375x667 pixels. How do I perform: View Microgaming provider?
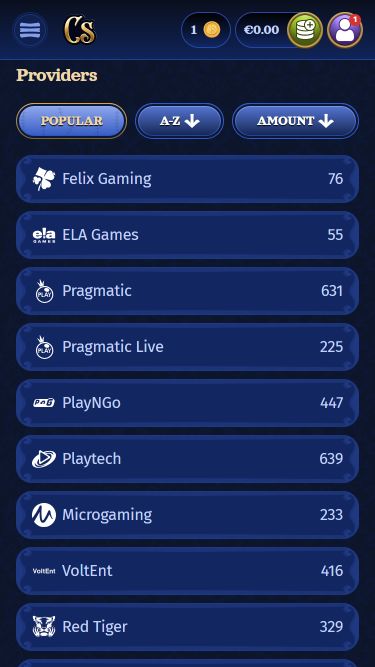pos(188,515)
